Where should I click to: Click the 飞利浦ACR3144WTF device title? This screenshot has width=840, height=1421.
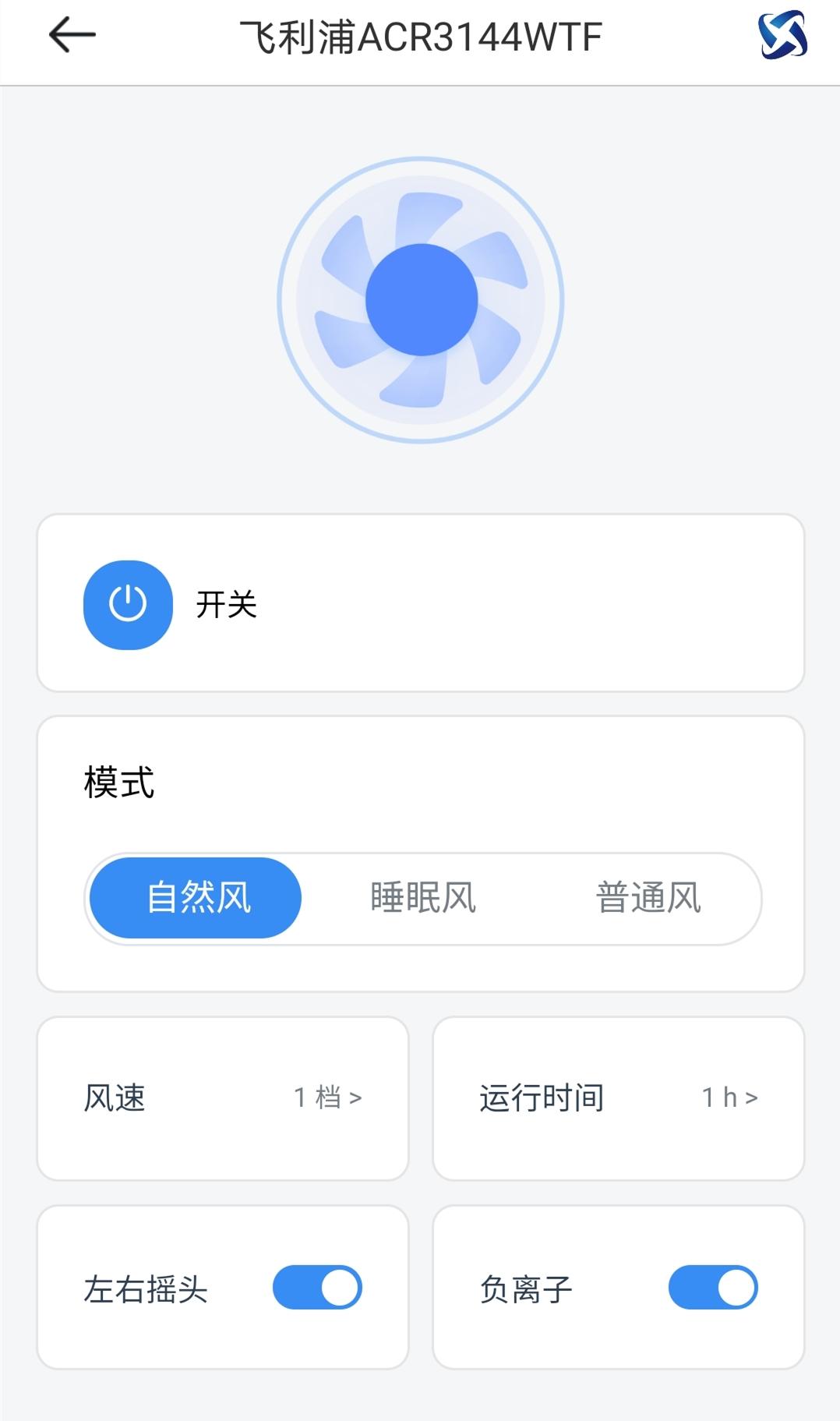(420, 34)
